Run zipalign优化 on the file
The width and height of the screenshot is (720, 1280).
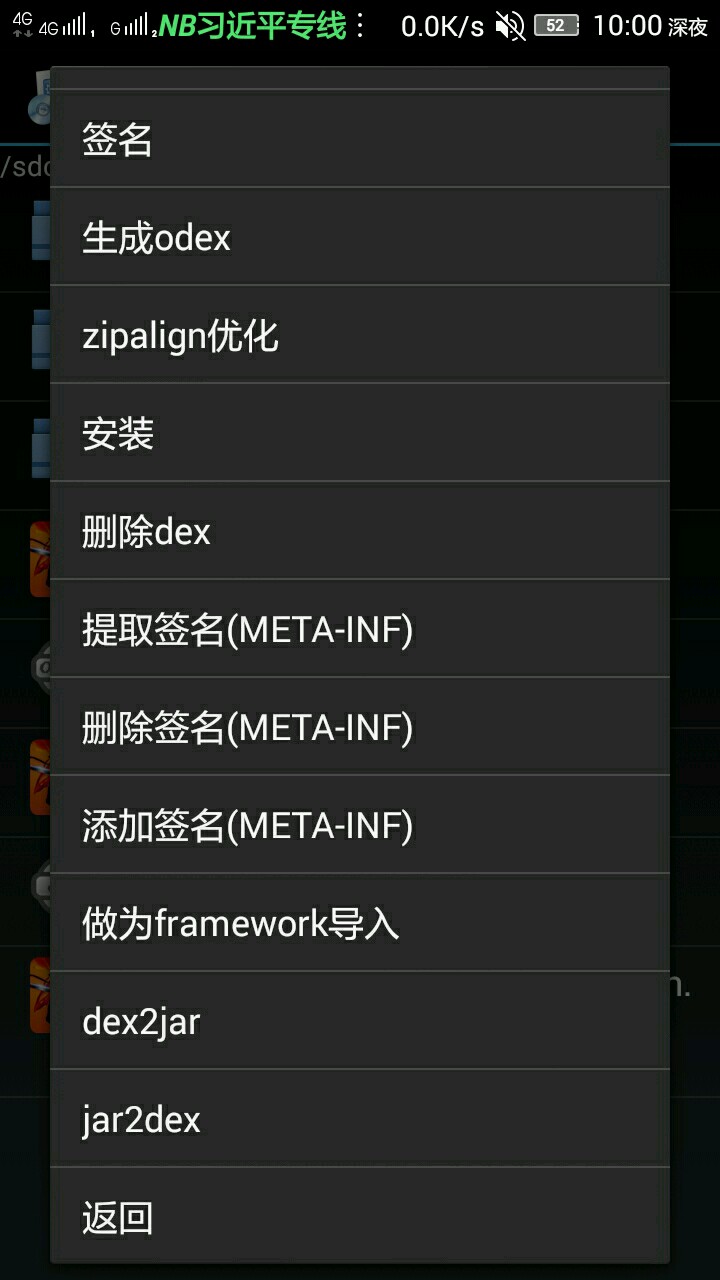(360, 335)
